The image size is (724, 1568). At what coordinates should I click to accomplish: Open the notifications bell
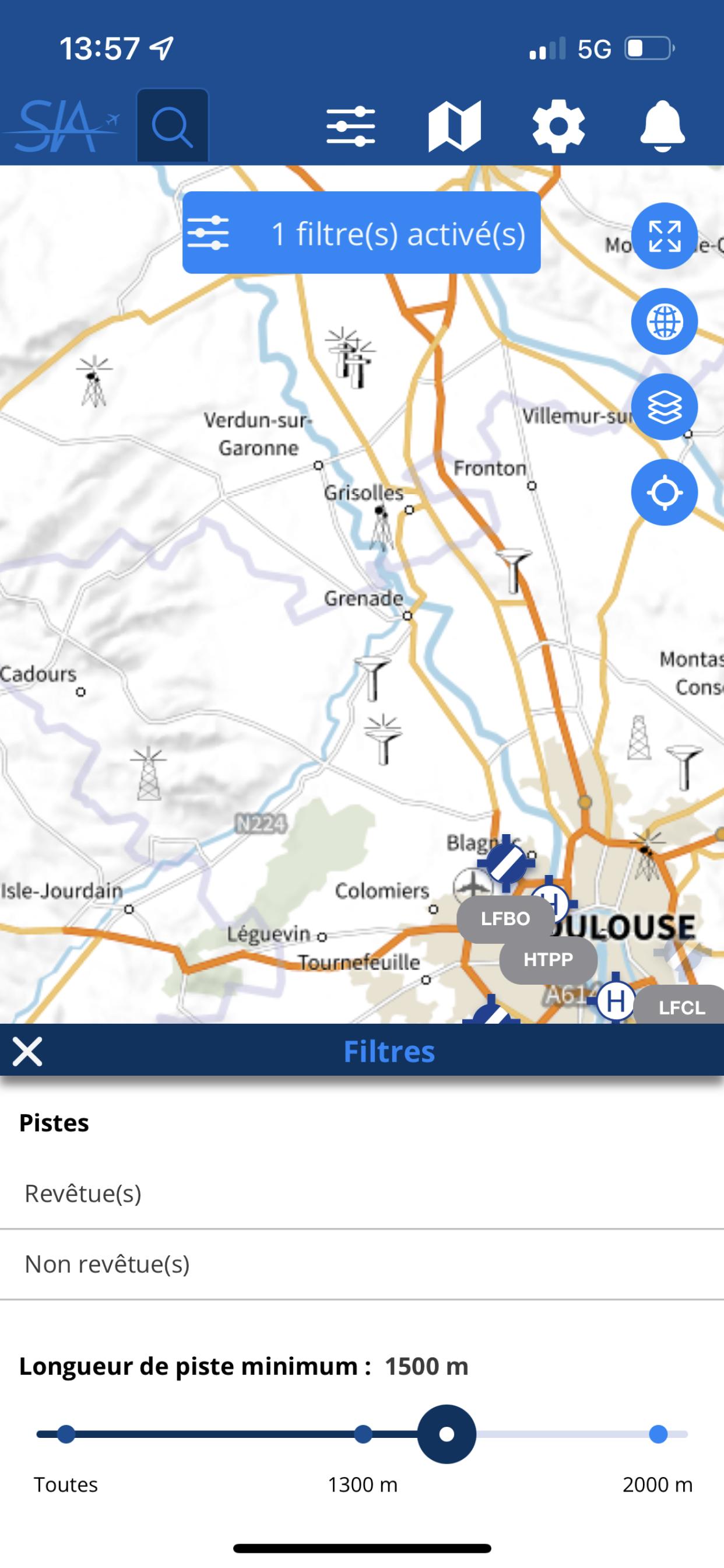[x=662, y=126]
